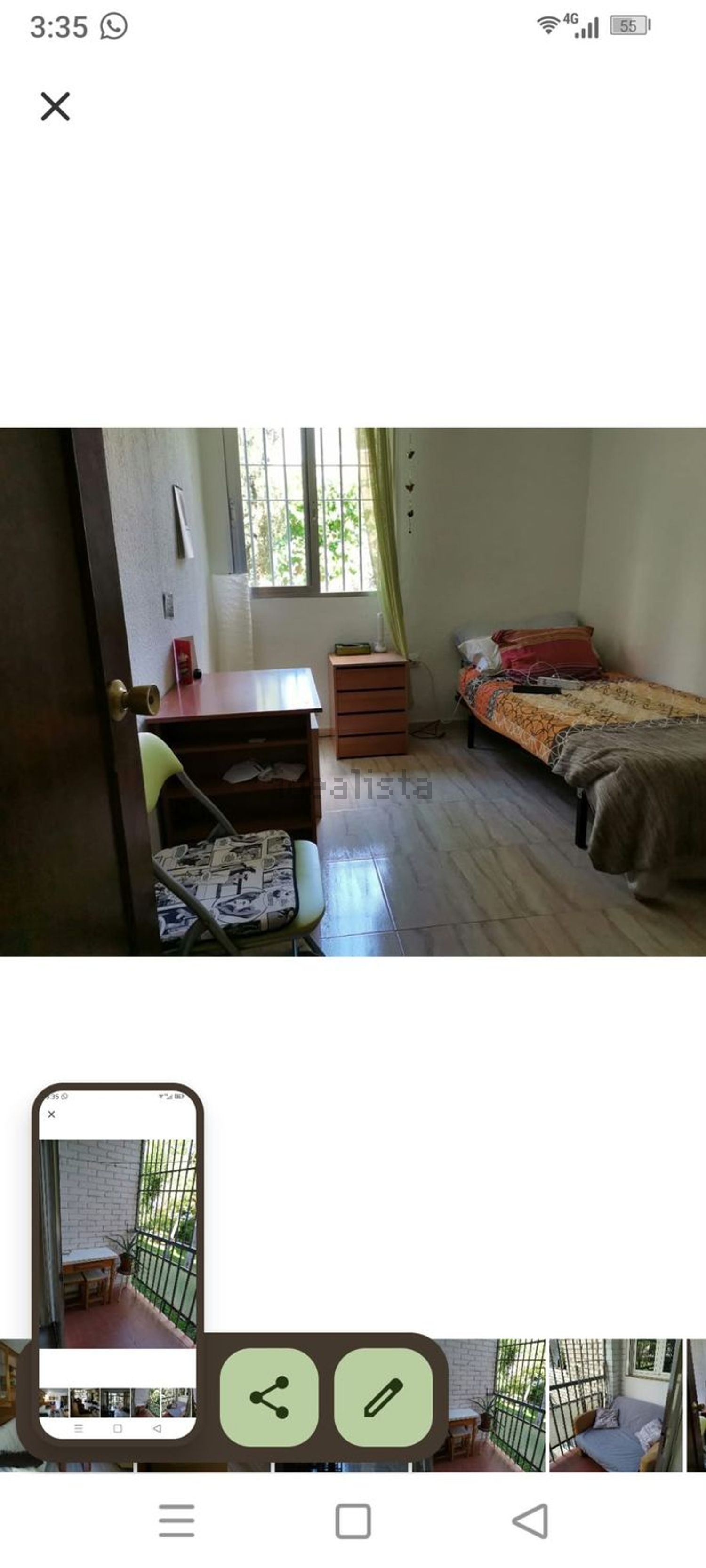The height and width of the screenshot is (1568, 706).
Task: Edit the captured screenshot
Action: coord(383,1397)
